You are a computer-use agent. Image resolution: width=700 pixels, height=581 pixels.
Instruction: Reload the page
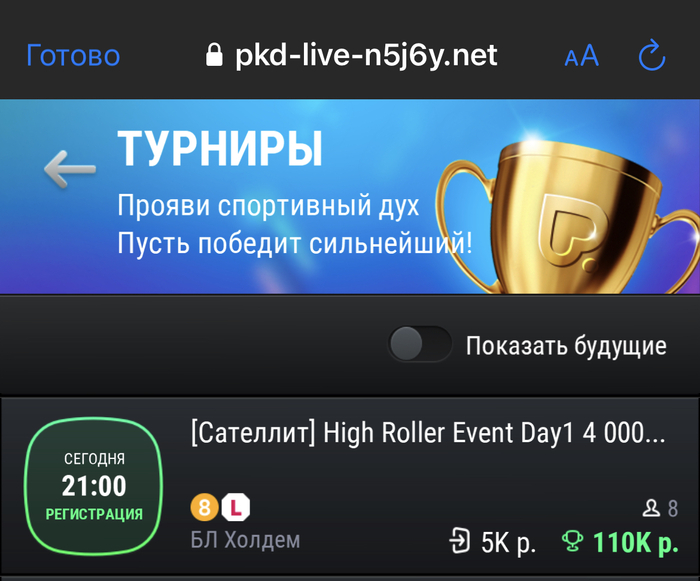(x=652, y=56)
